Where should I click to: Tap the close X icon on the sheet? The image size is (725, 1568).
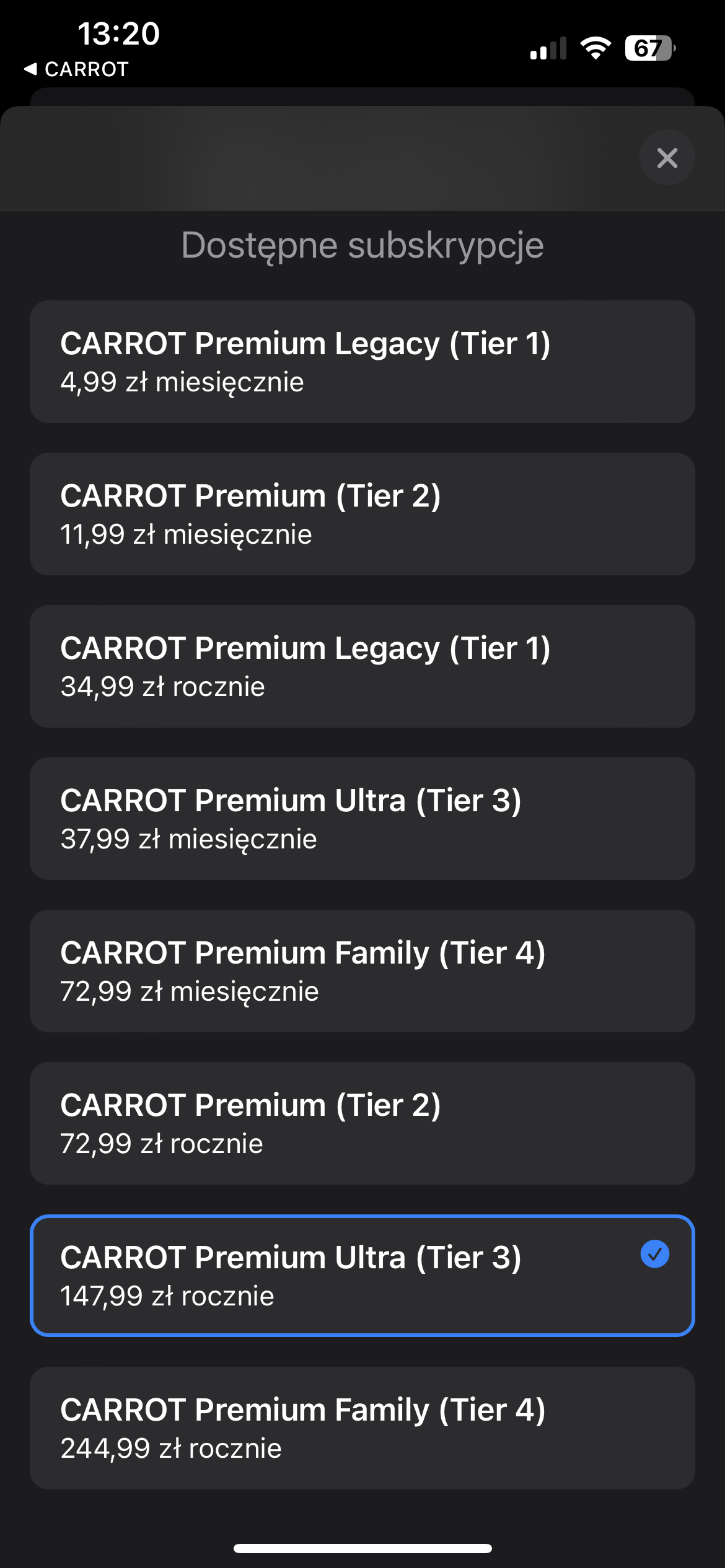(667, 158)
